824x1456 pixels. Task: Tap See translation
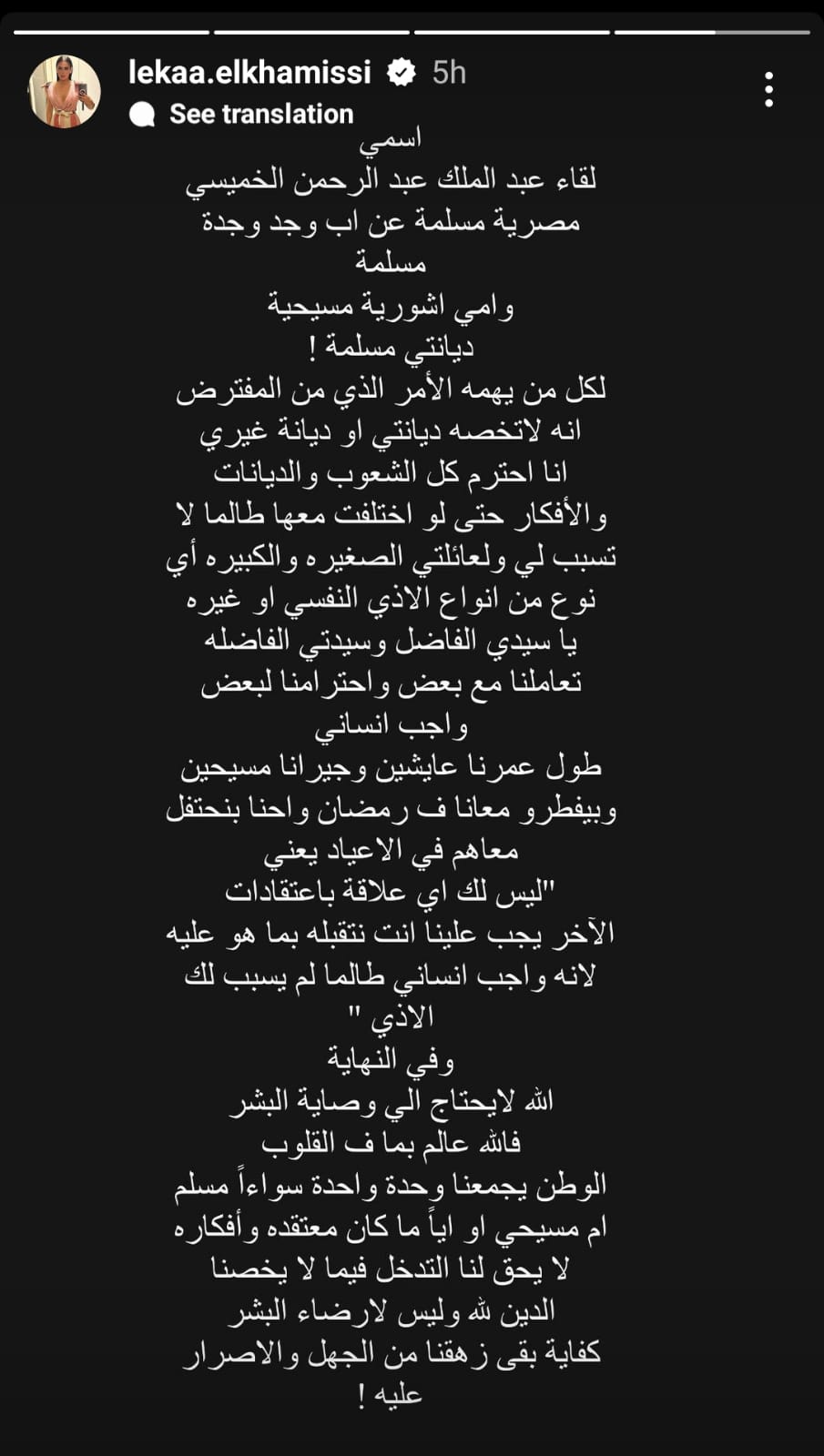point(260,114)
